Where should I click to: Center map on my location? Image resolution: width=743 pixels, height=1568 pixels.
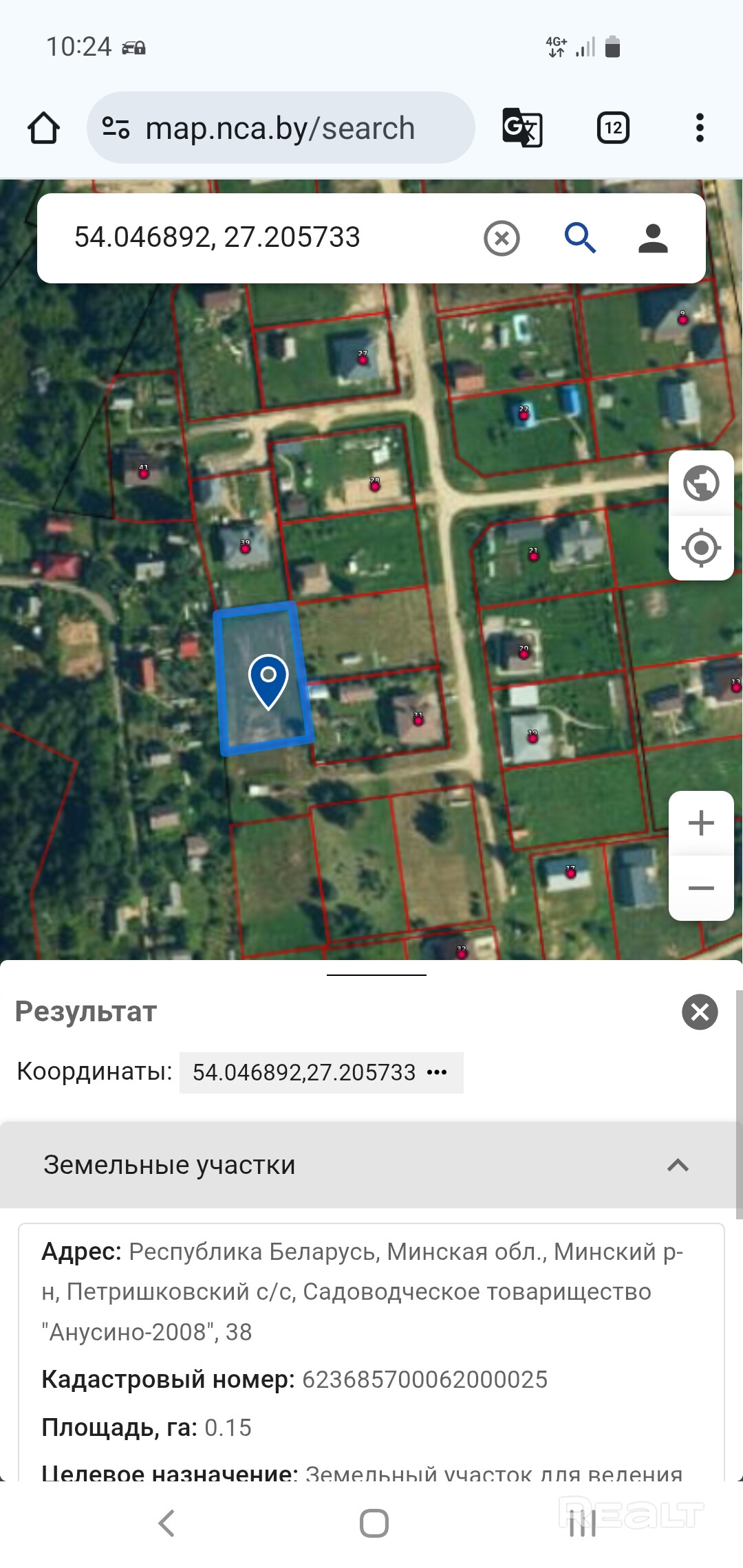tap(701, 548)
